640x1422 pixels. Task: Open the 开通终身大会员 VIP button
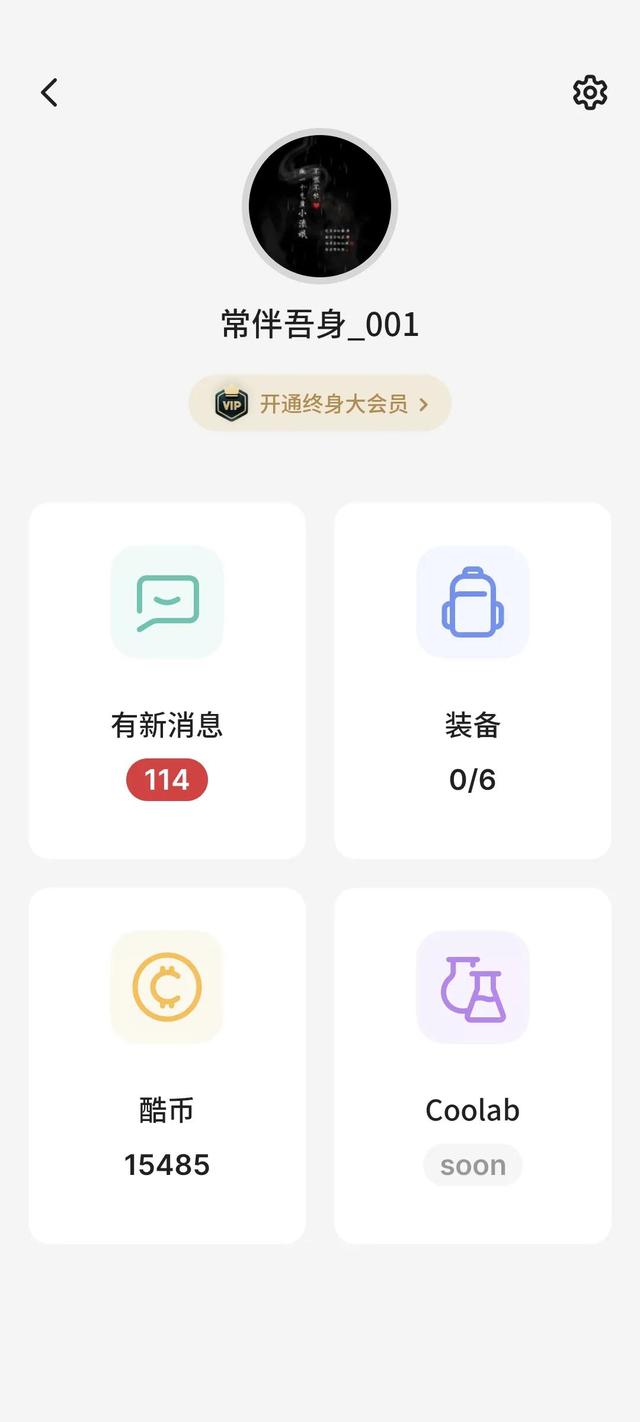coord(320,403)
